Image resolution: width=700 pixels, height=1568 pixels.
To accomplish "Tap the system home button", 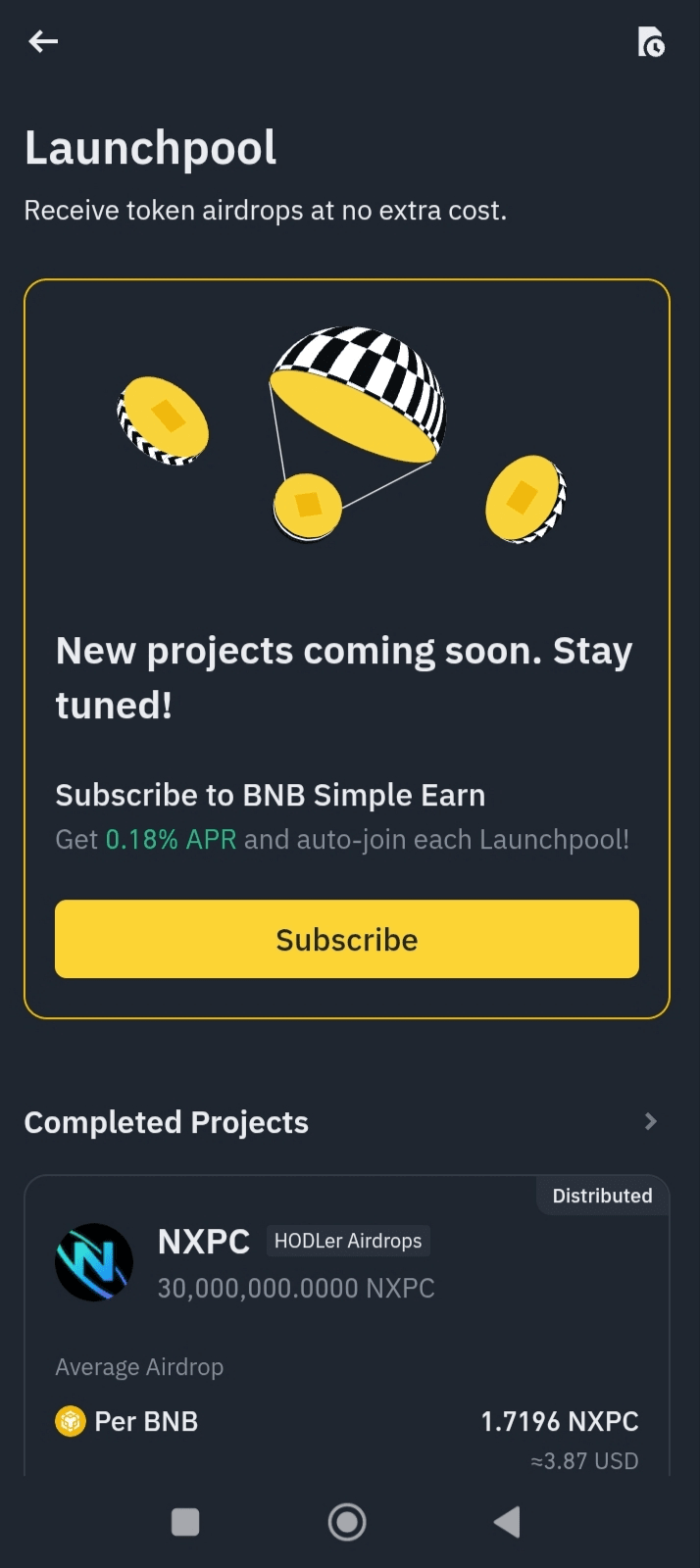I will (x=347, y=1522).
